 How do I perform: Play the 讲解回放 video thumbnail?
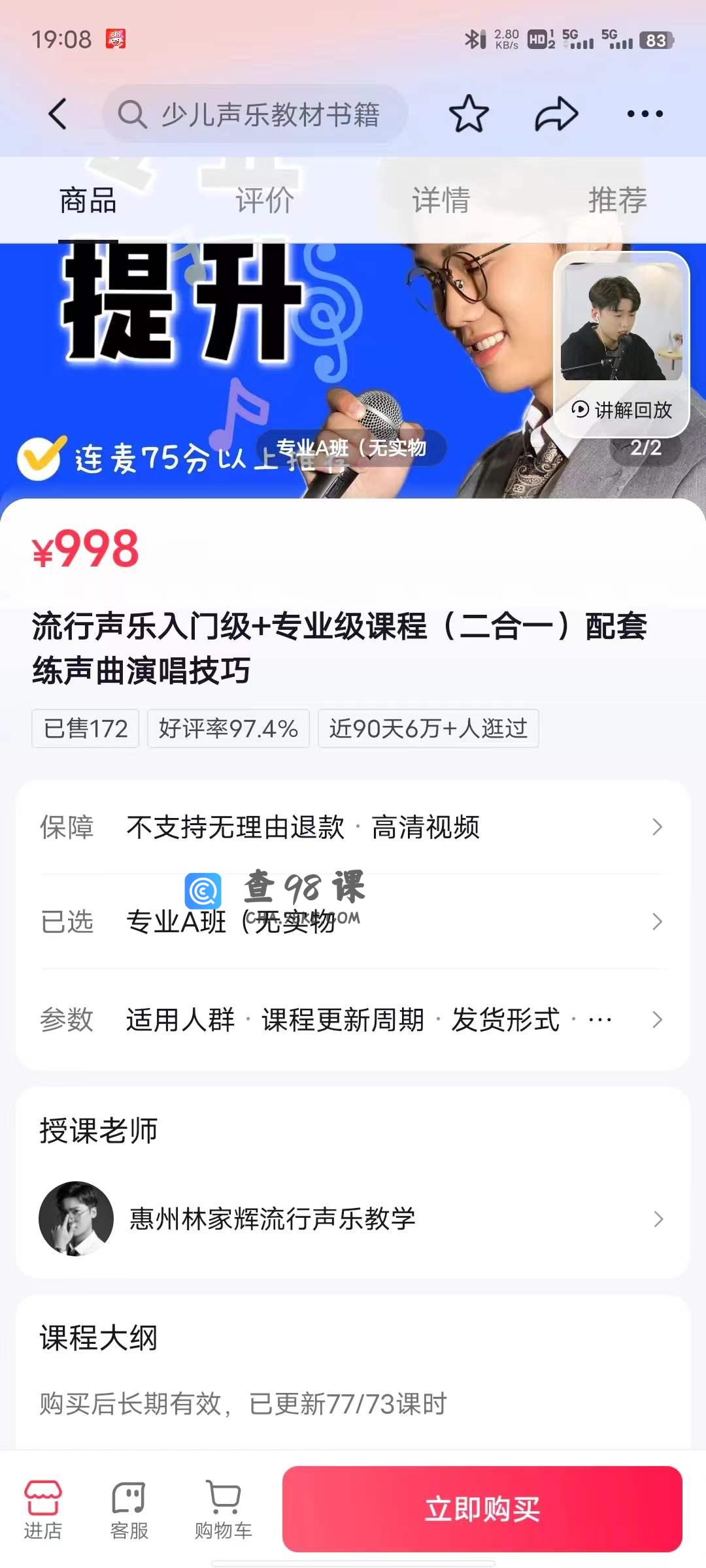click(x=622, y=343)
